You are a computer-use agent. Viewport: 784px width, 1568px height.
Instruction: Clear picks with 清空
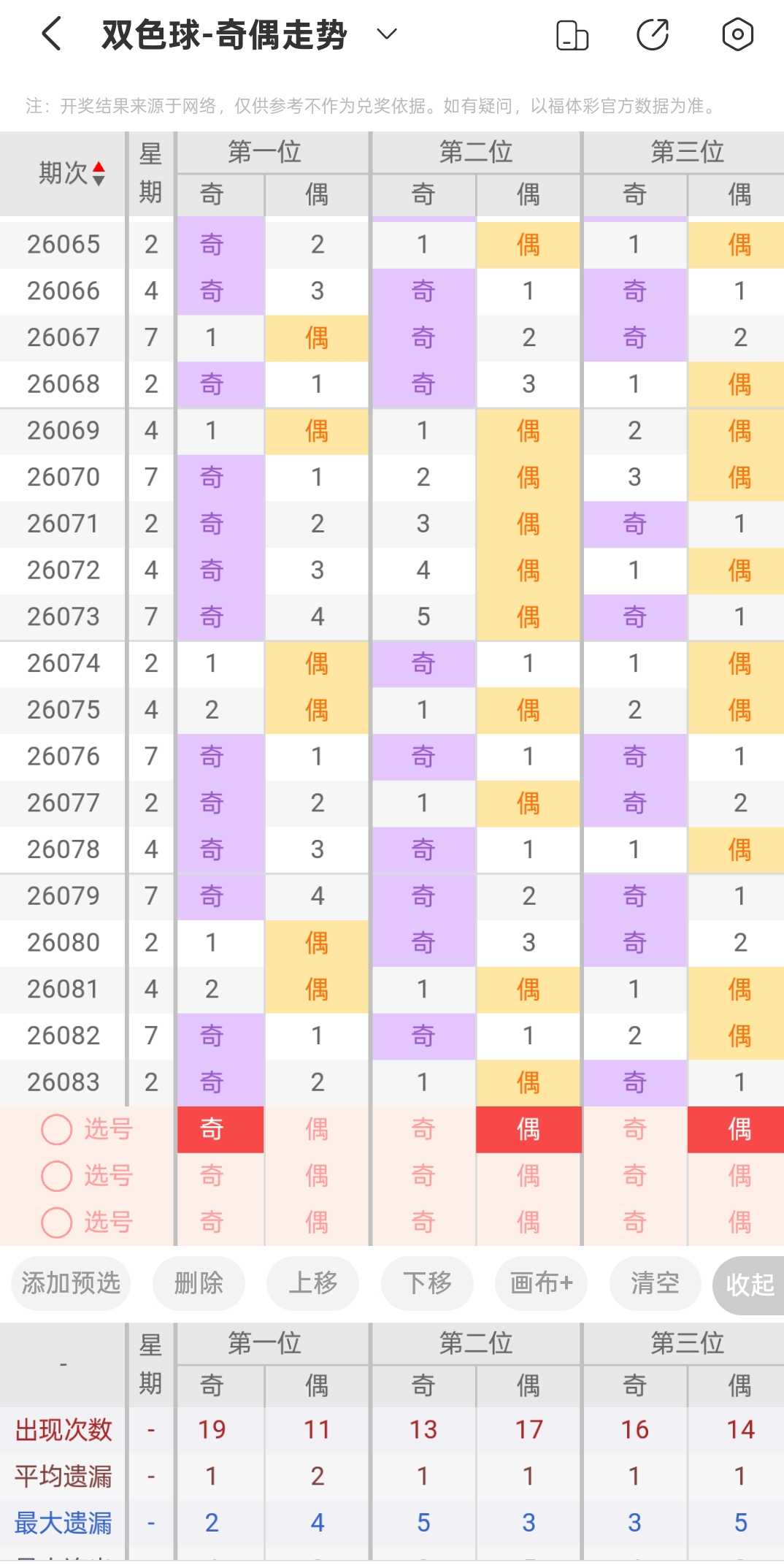(656, 1283)
